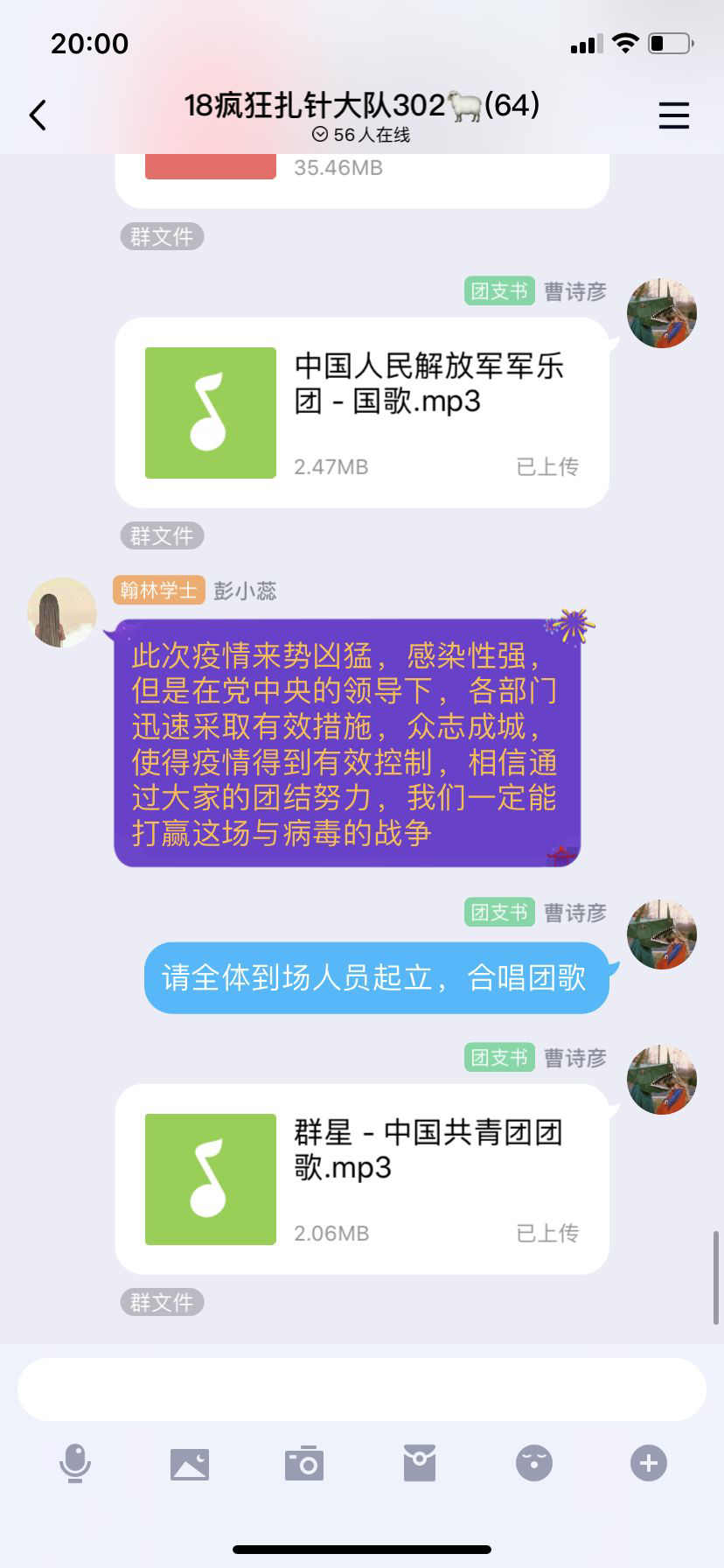Launch the camera to take a photo

pyautogui.click(x=304, y=1463)
